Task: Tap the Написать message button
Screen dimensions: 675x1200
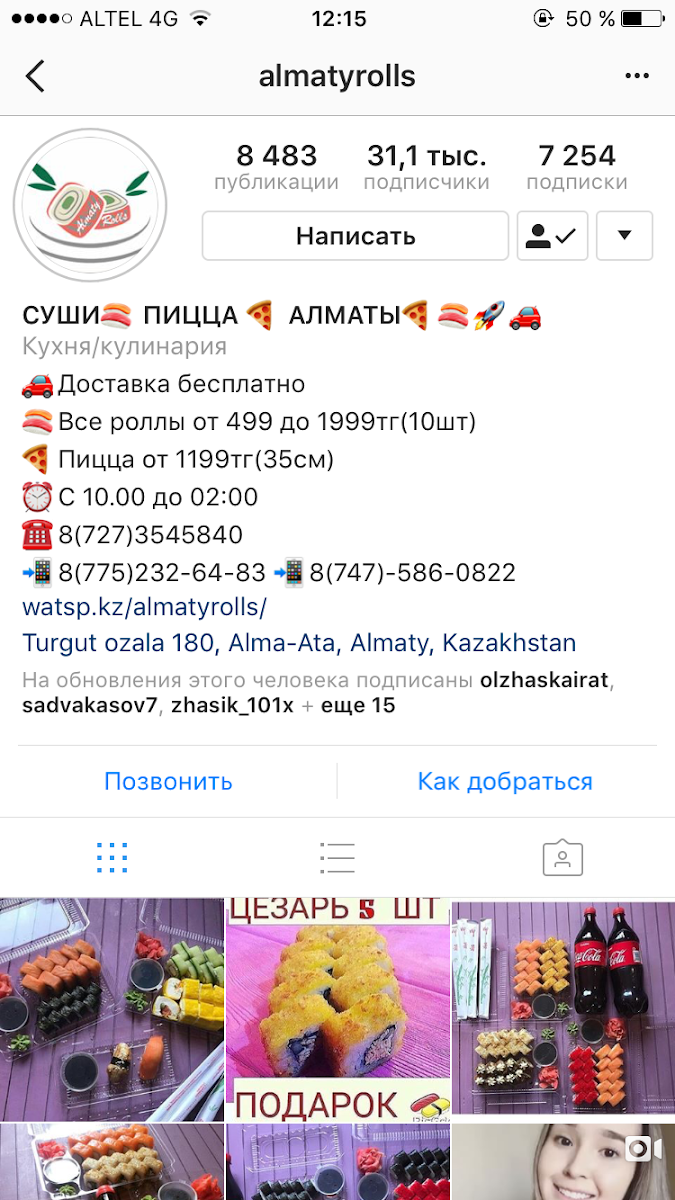Action: click(355, 237)
